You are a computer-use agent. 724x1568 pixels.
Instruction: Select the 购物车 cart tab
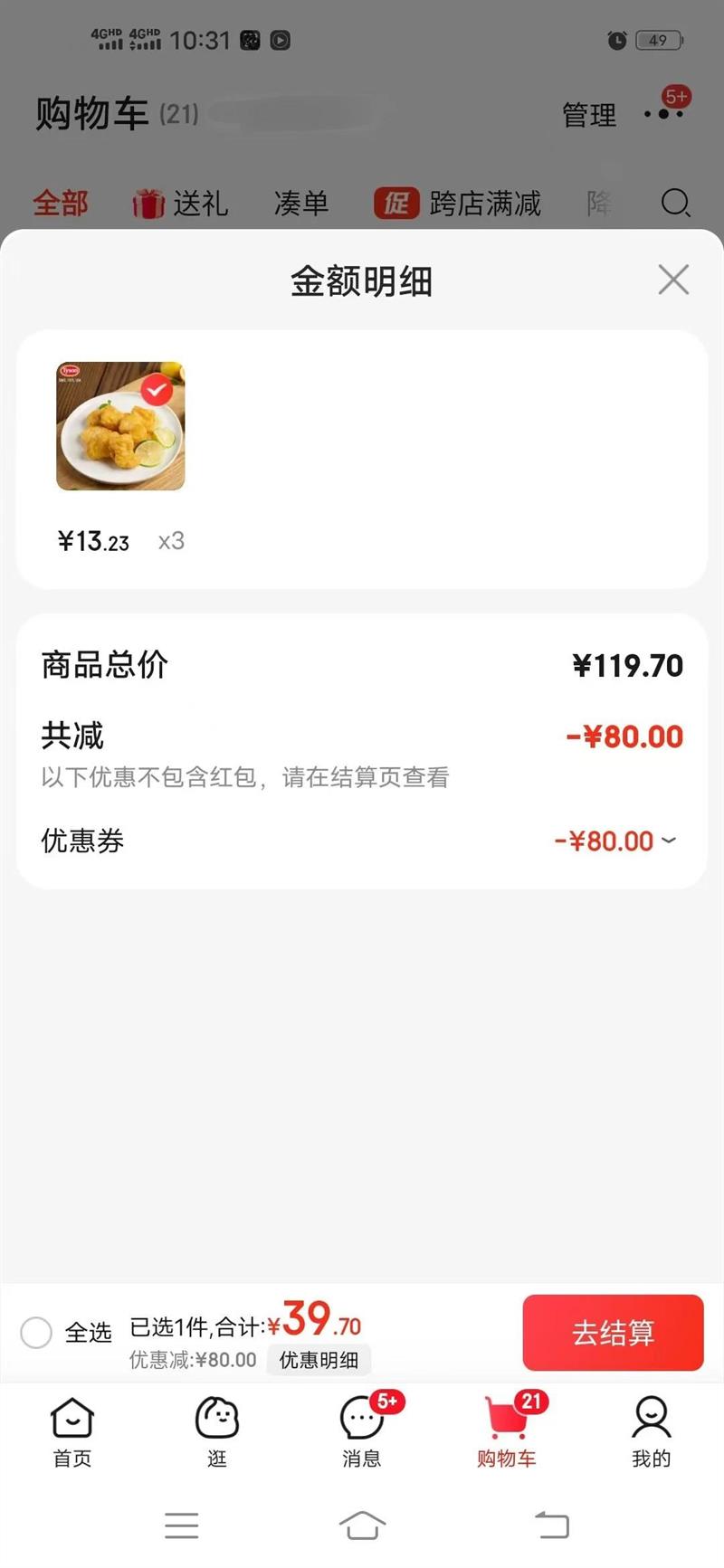click(507, 1431)
